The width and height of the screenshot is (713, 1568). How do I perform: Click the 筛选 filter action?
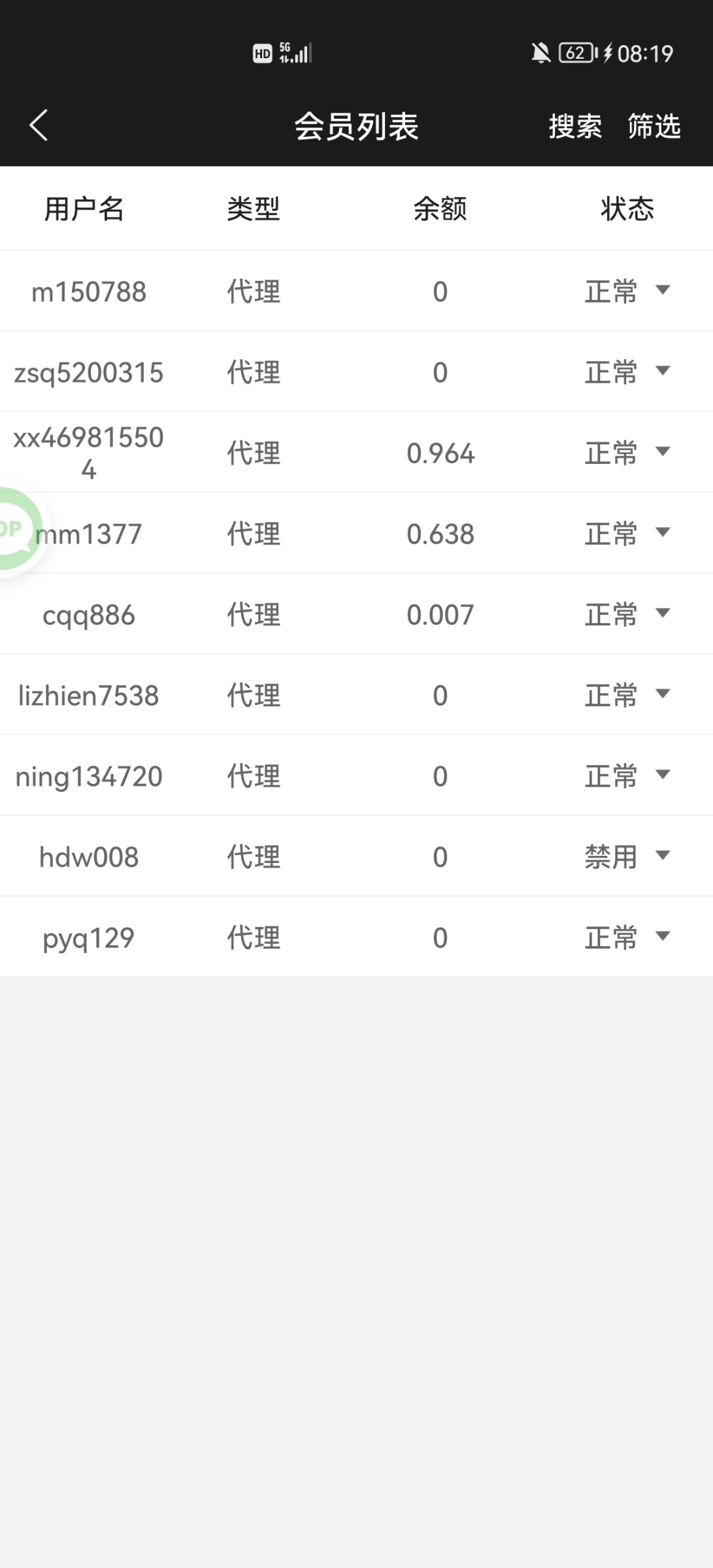point(655,127)
